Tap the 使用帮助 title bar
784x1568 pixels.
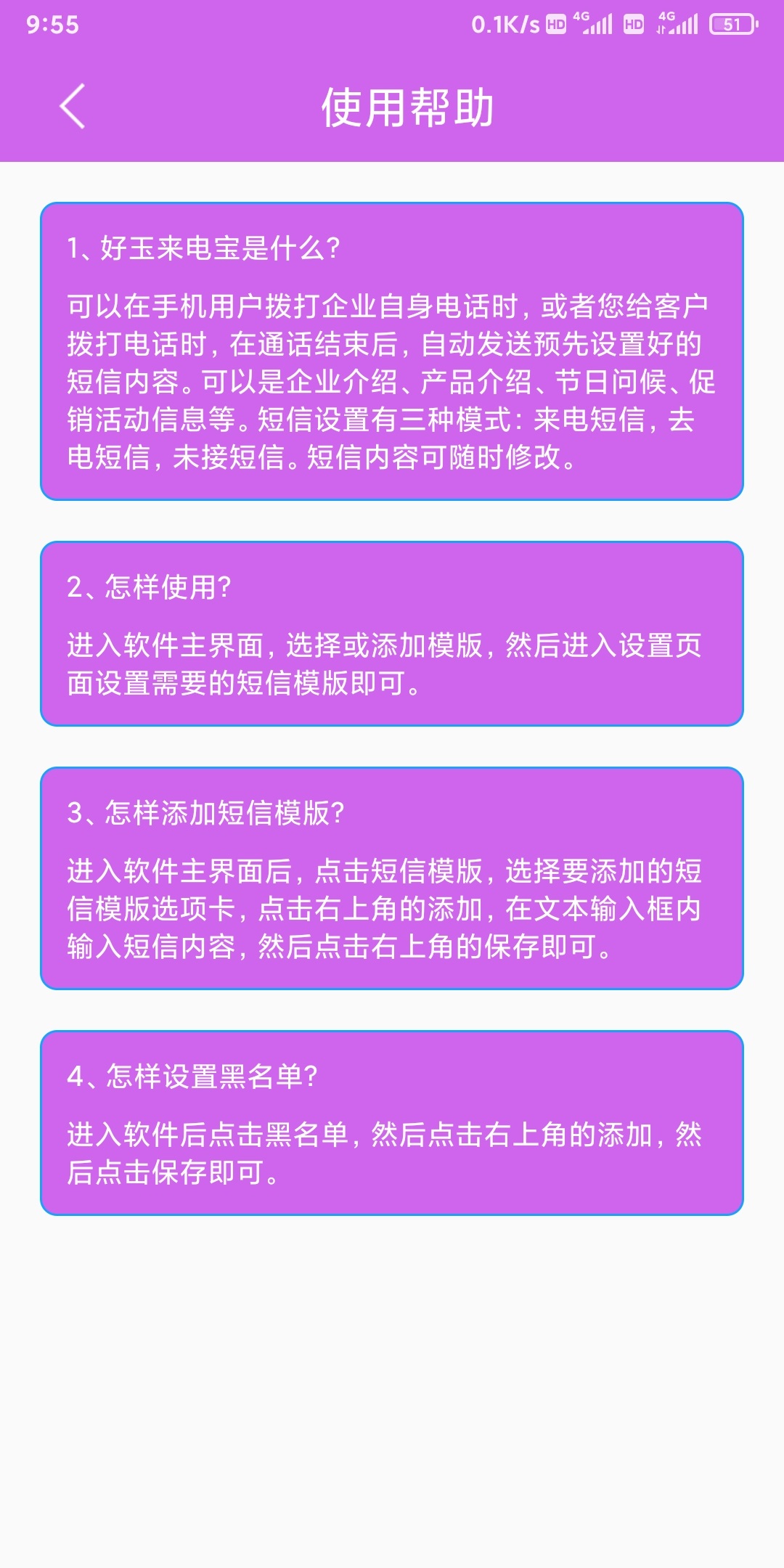[408, 109]
